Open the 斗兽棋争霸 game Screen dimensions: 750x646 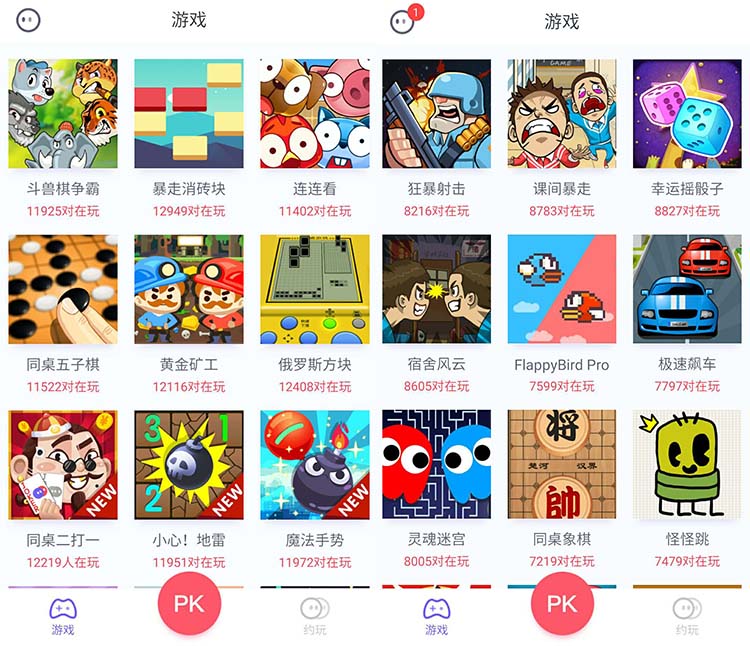(x=63, y=114)
